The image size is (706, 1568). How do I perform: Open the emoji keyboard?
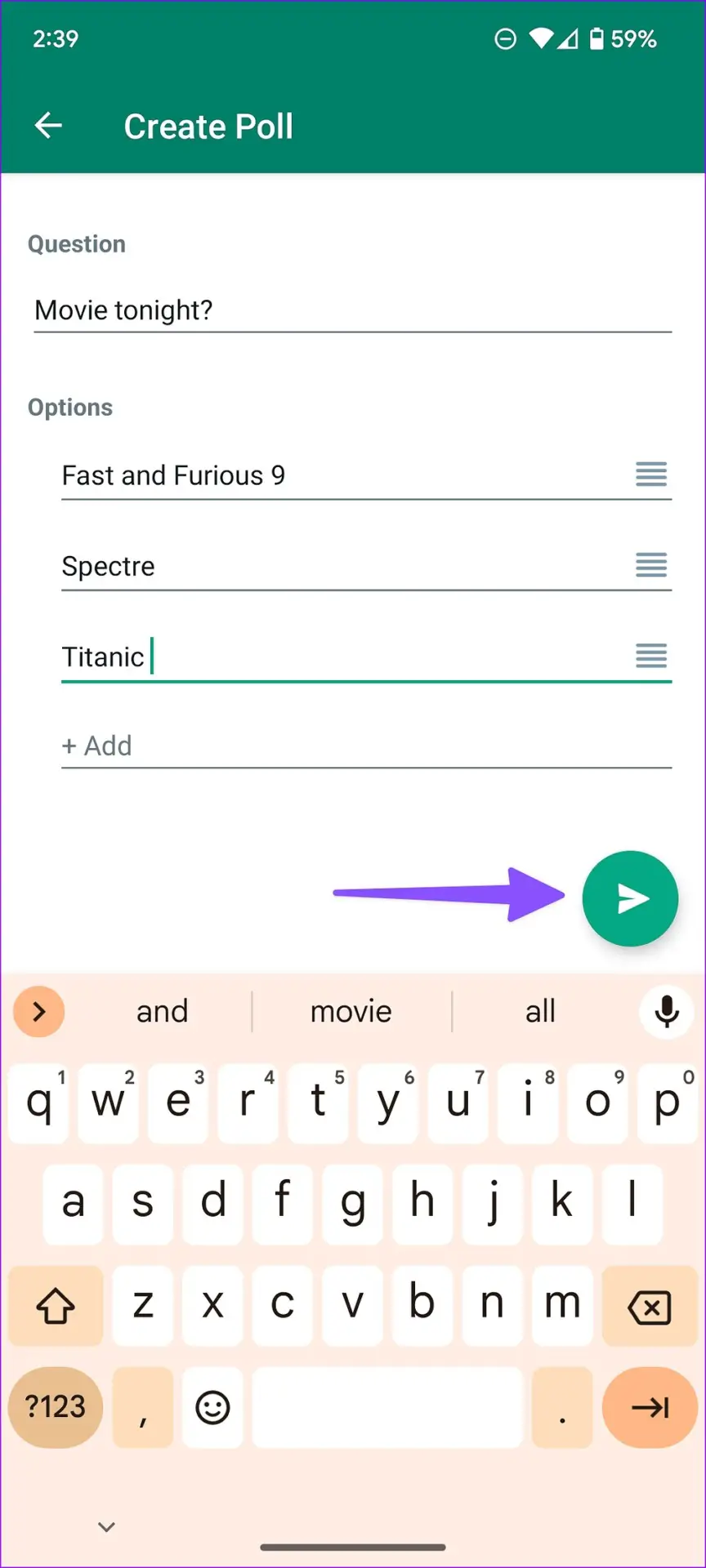tap(212, 1407)
